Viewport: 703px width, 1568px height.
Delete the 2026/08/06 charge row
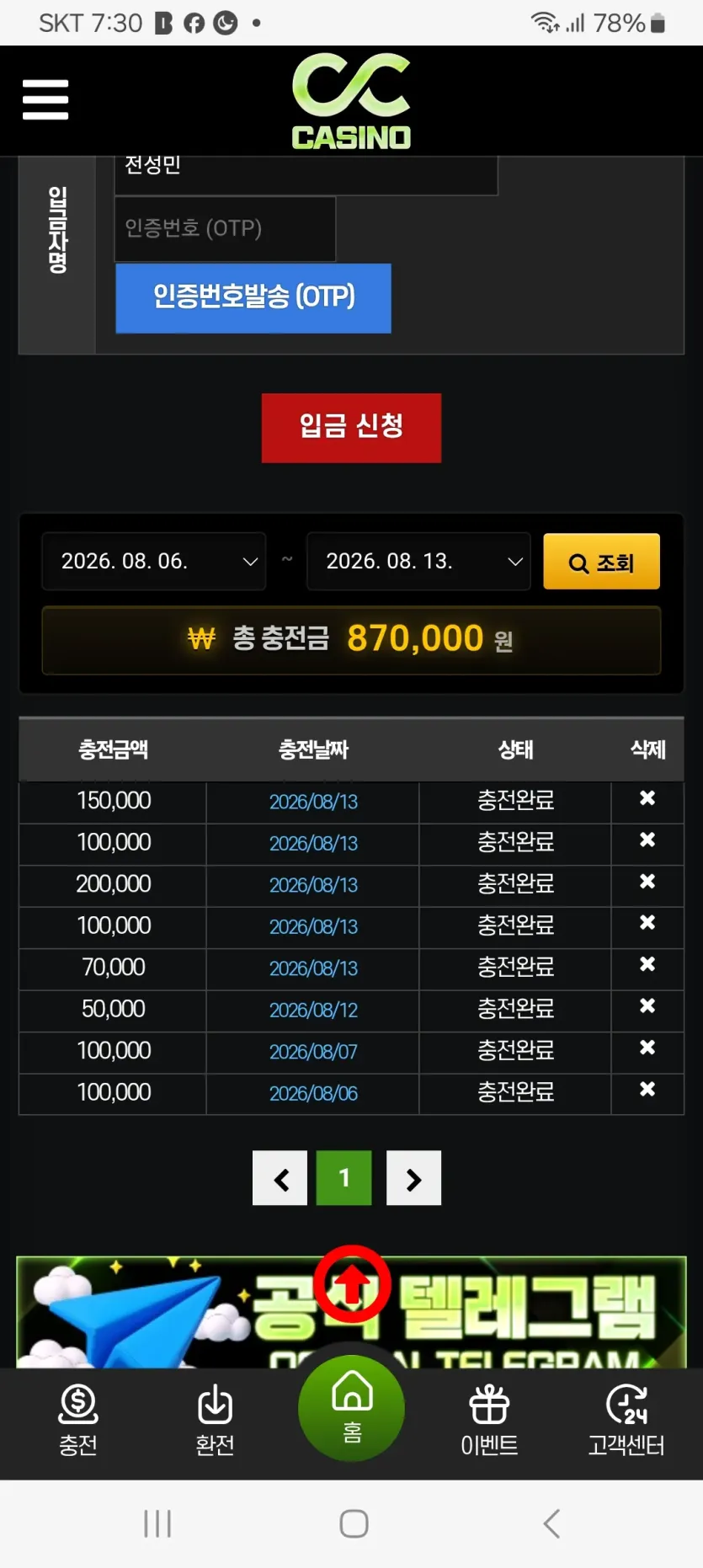tap(647, 1090)
